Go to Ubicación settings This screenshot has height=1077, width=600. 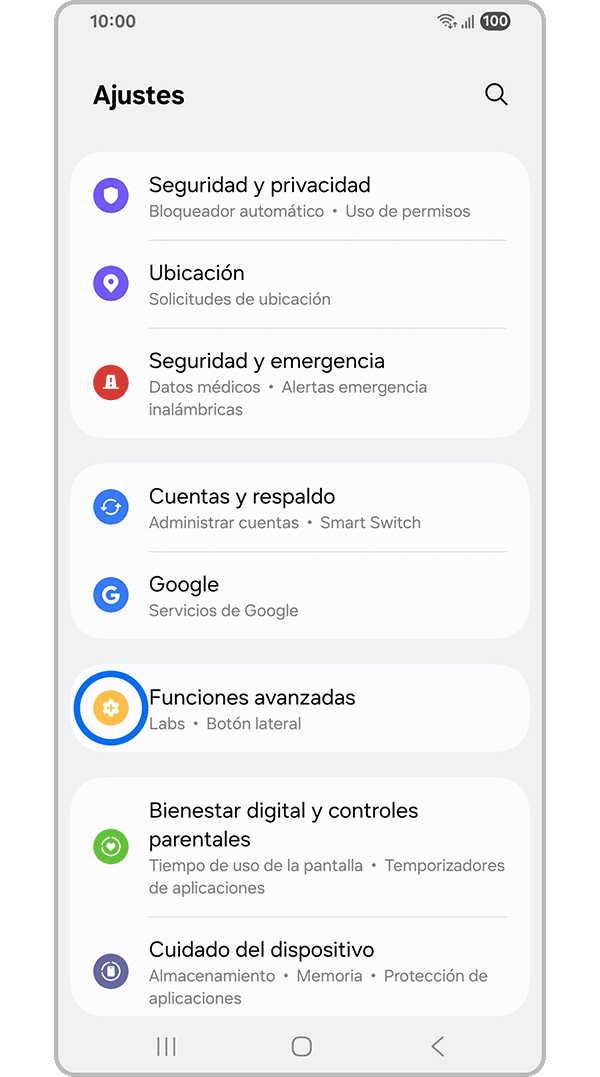point(300,285)
